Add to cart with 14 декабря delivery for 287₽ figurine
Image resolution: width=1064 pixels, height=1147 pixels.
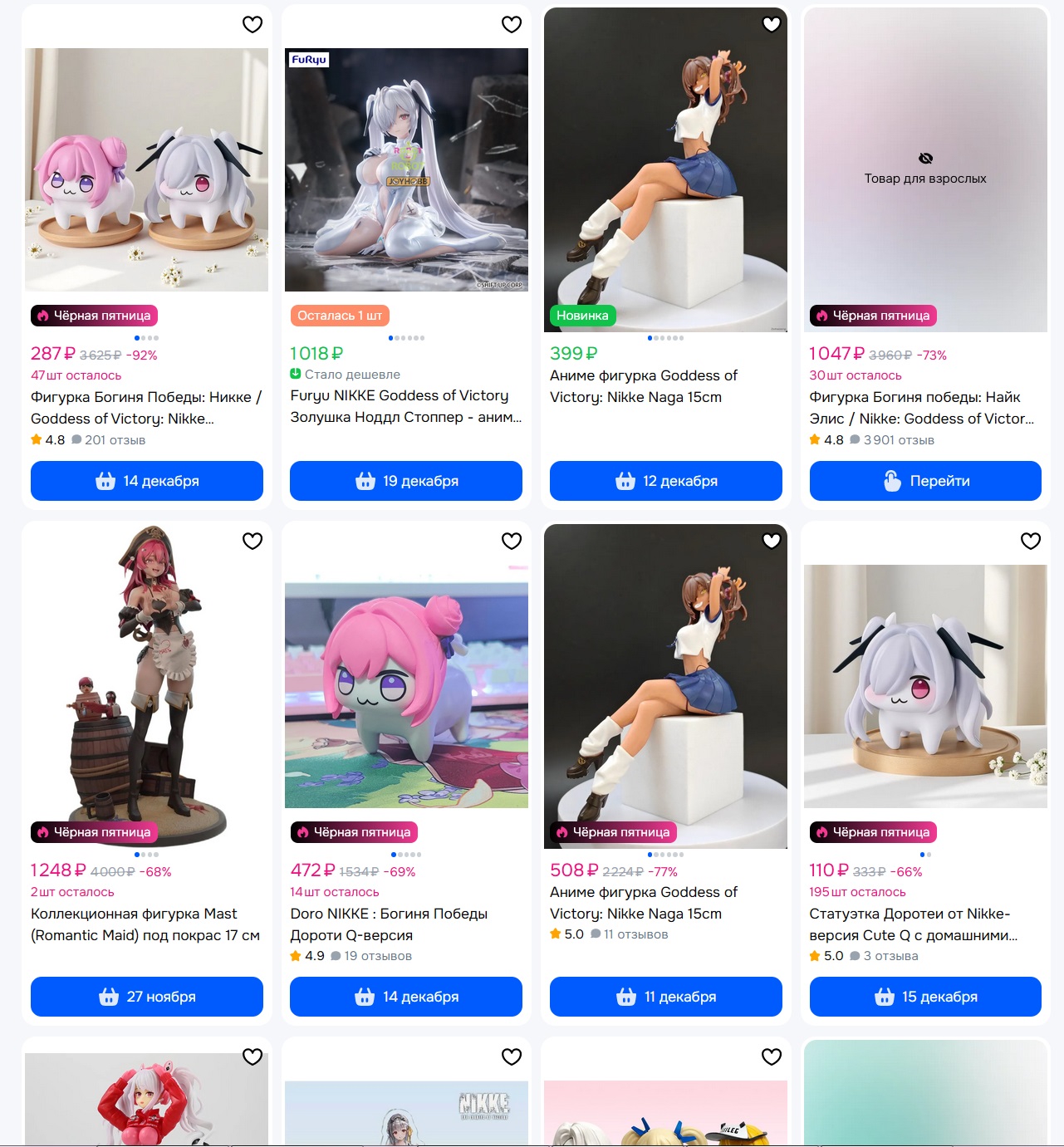pos(147,481)
